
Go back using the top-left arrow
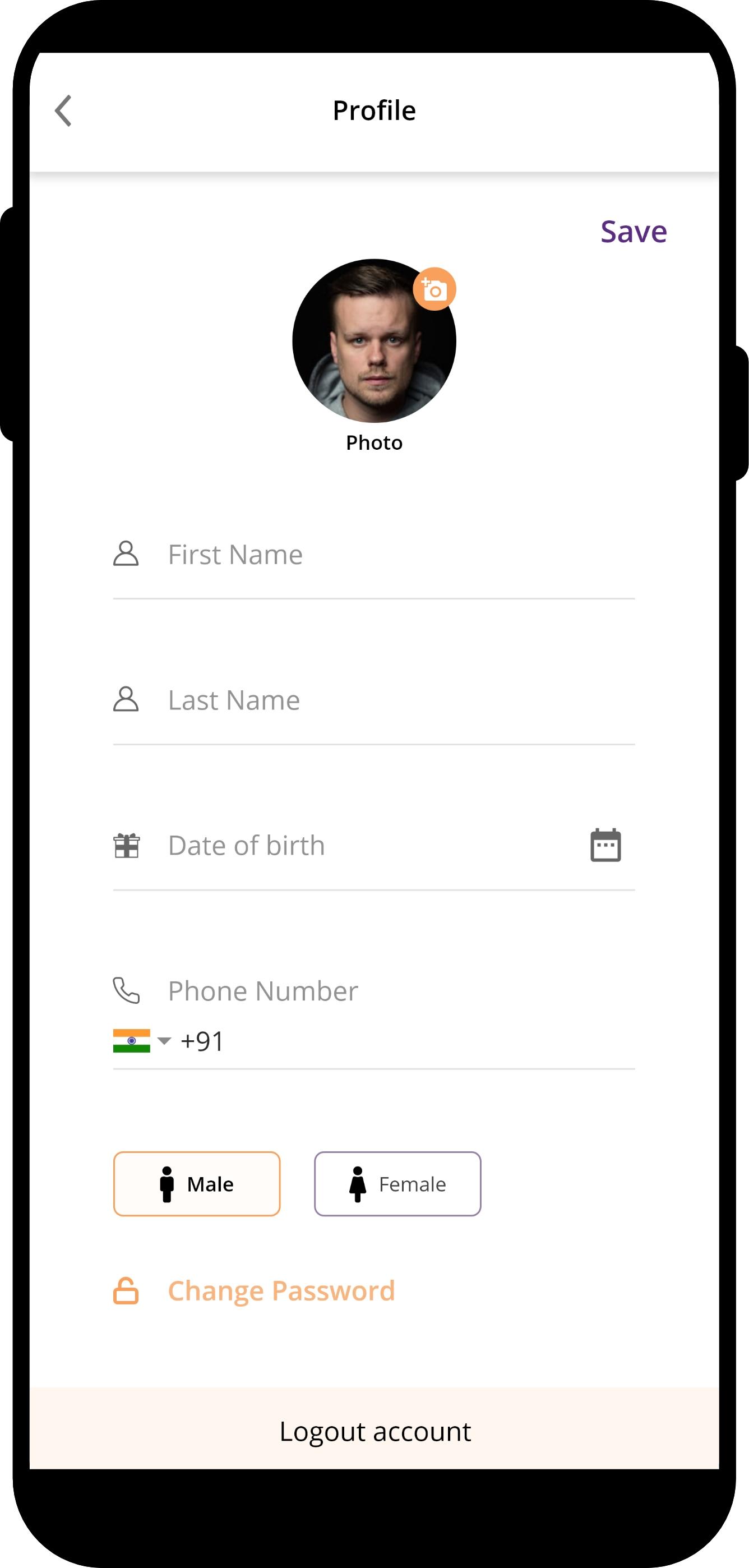click(x=63, y=111)
